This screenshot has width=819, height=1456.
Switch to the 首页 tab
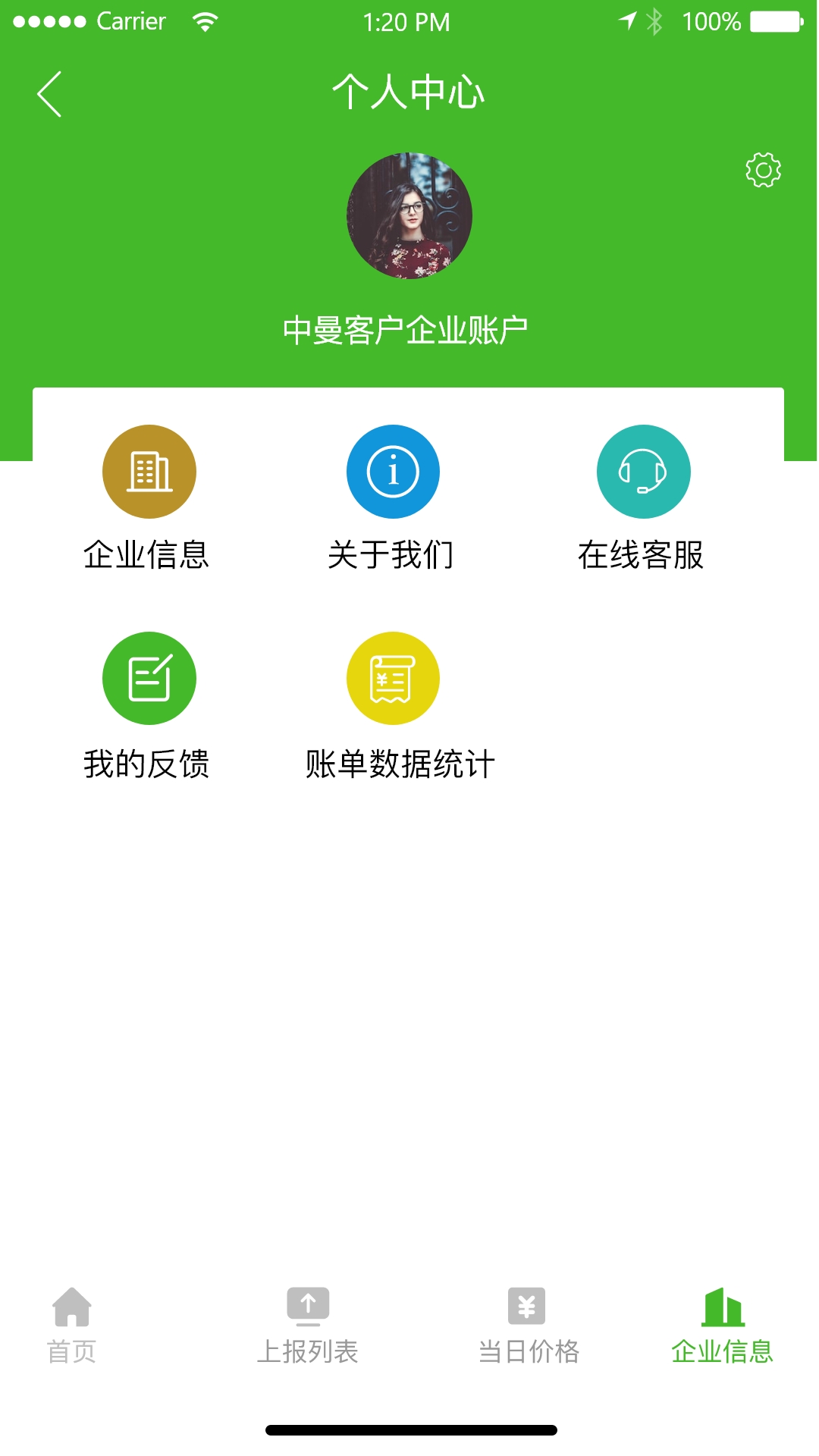72,1324
